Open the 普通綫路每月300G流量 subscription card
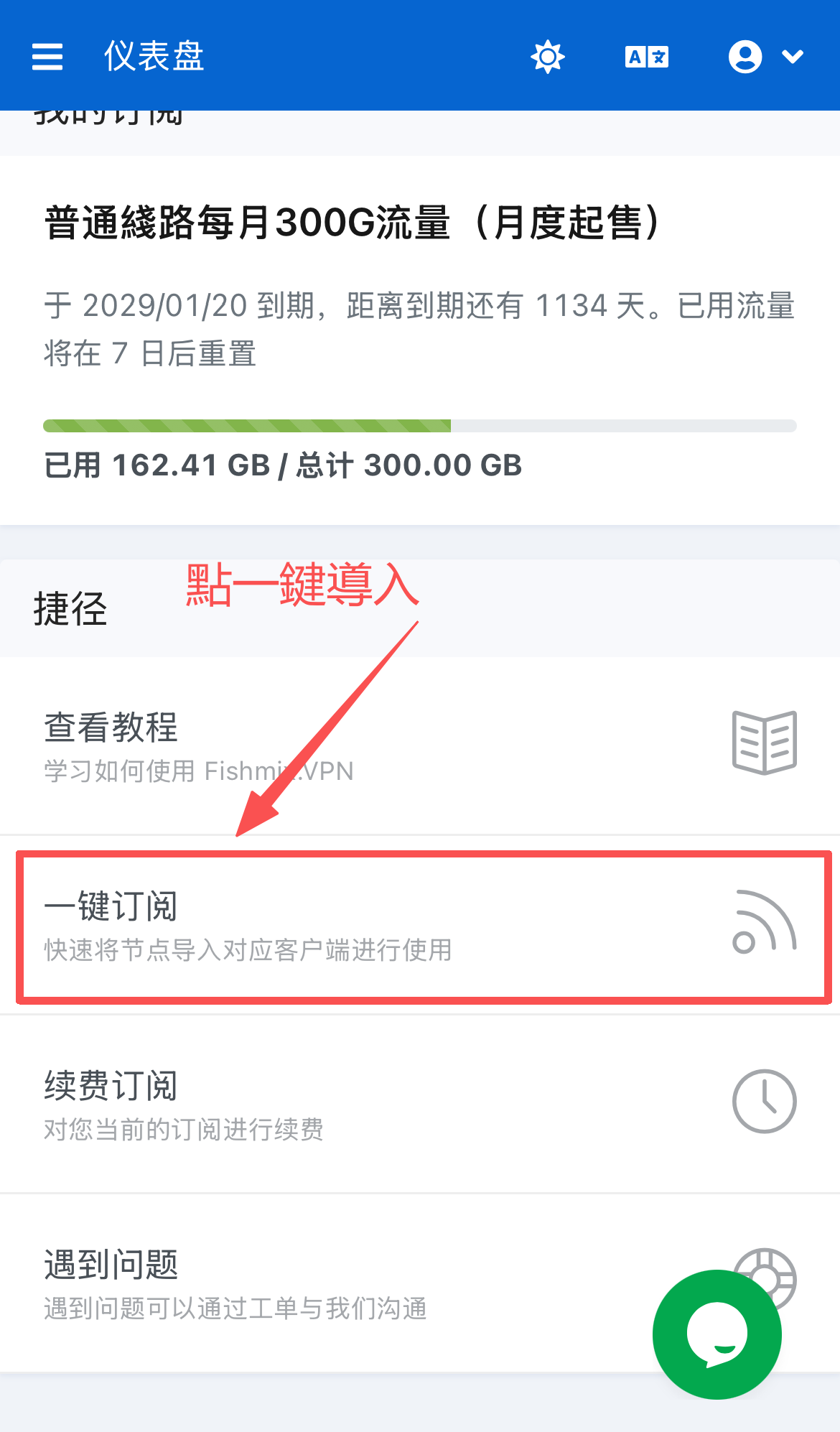Screen dimensions: 840x1432 (420, 341)
